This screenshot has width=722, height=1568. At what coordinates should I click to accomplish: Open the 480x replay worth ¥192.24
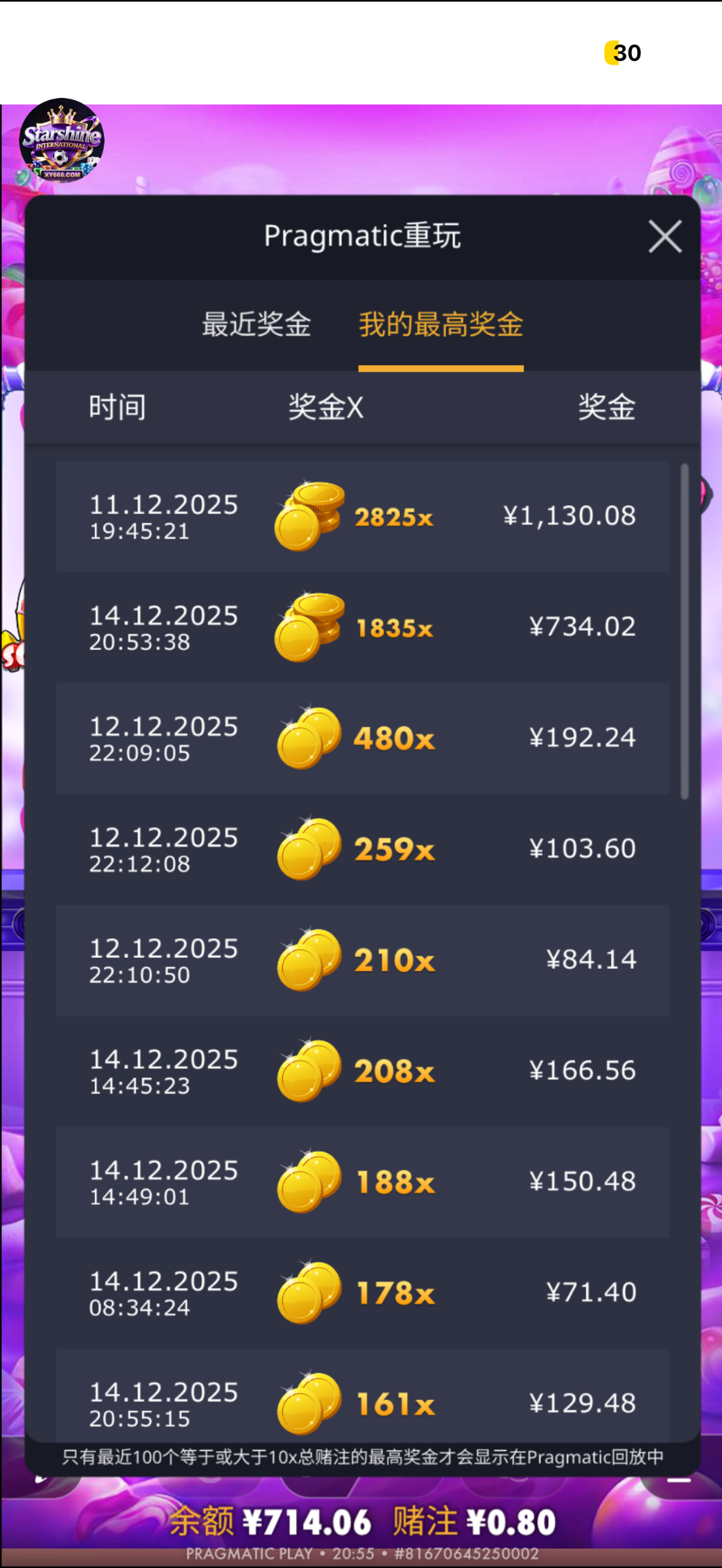[362, 739]
